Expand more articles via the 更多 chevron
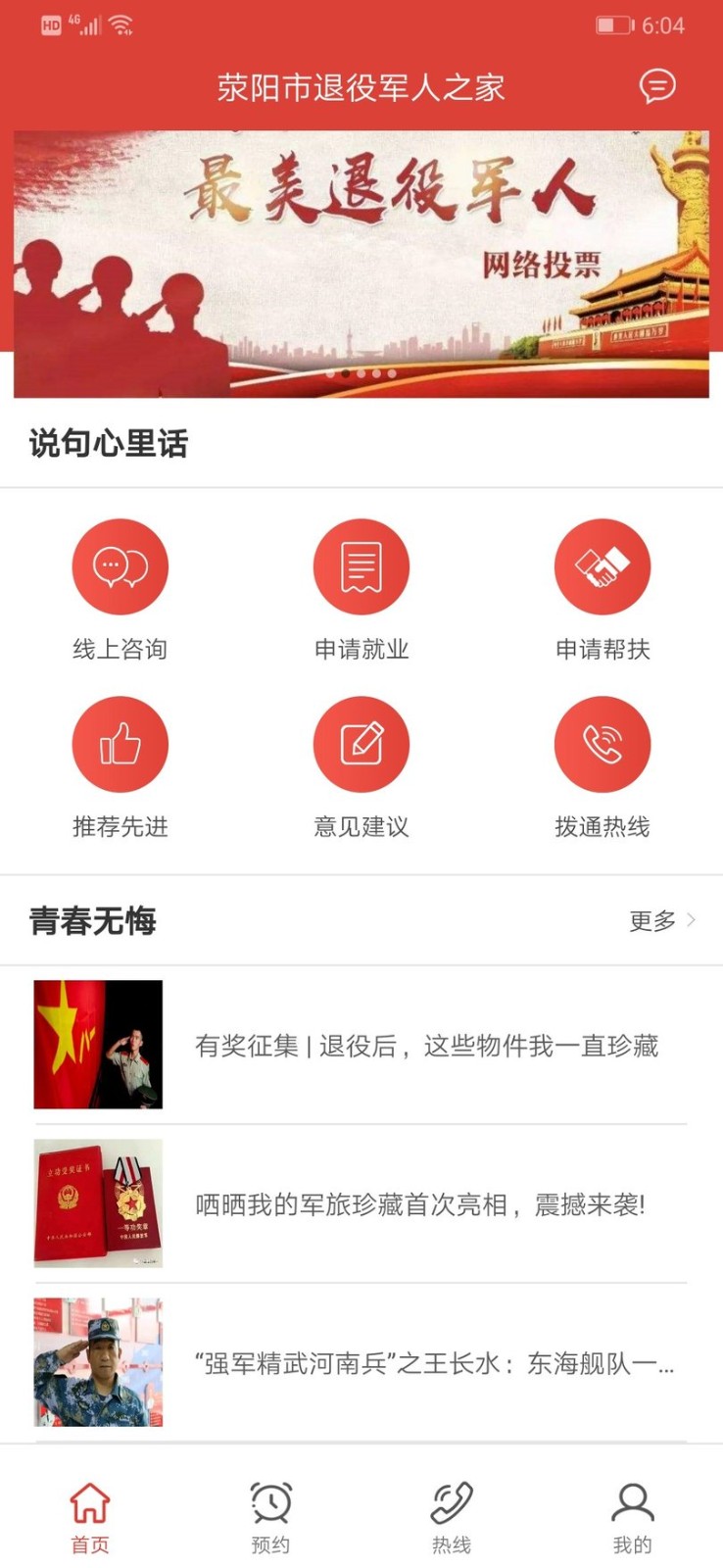Viewport: 723px width, 1568px height. click(x=691, y=921)
